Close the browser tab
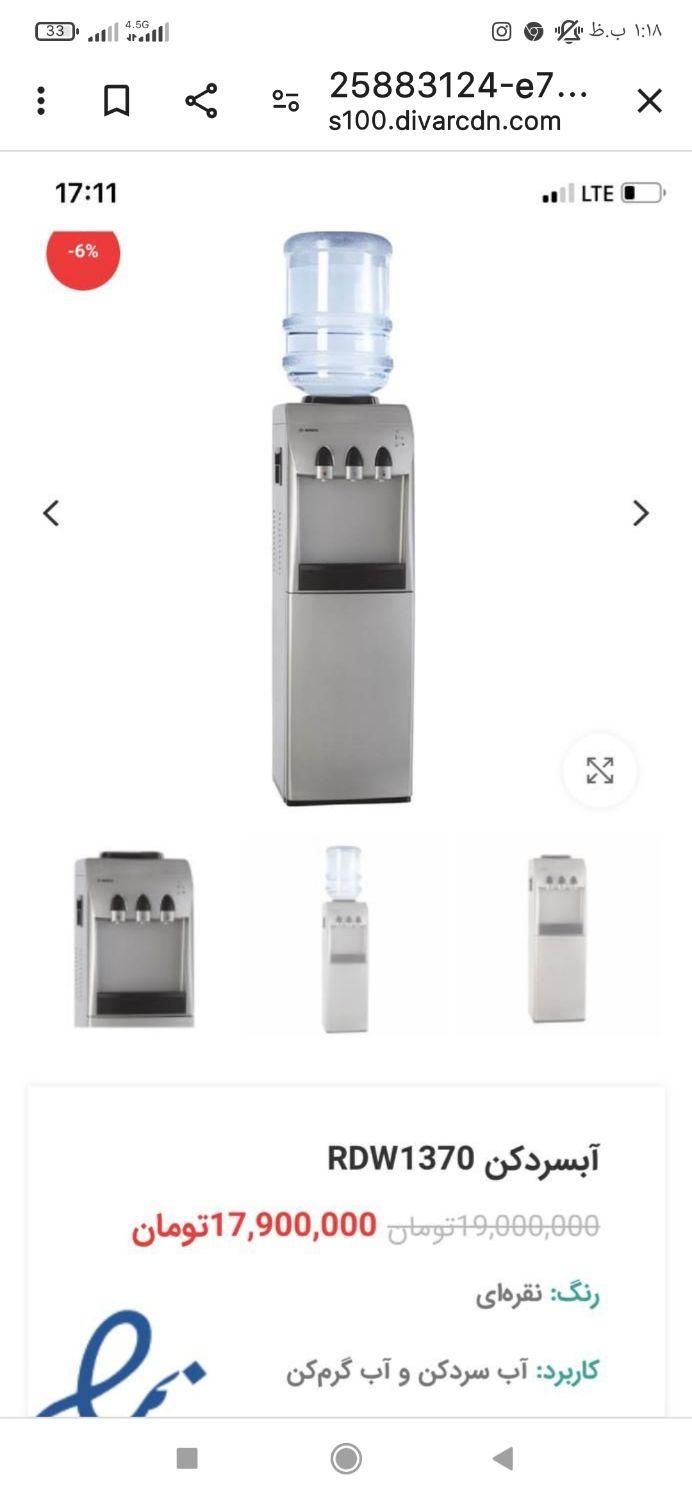 [x=650, y=100]
